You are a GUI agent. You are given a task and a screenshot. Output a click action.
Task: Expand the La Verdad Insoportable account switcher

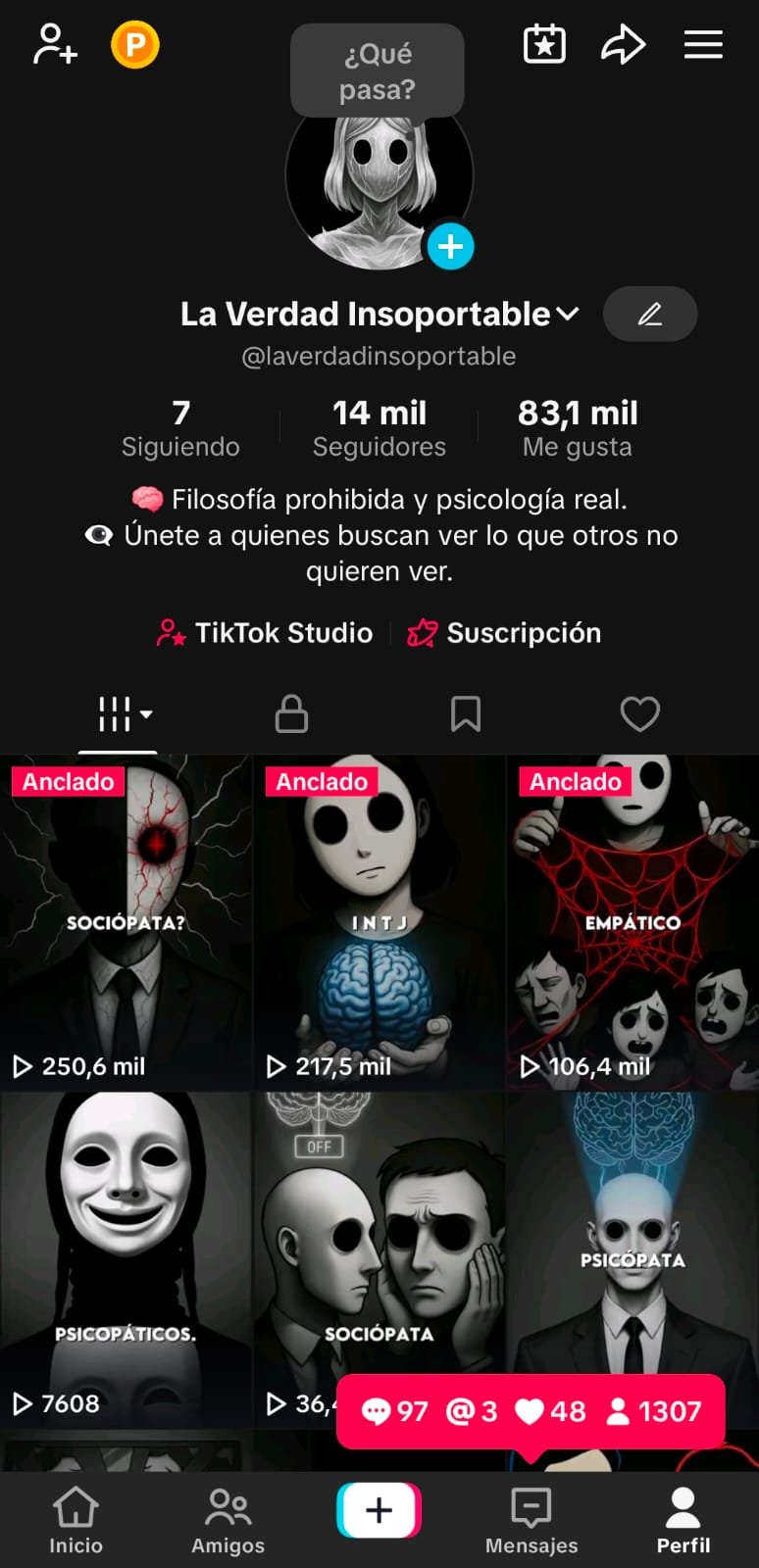[568, 314]
